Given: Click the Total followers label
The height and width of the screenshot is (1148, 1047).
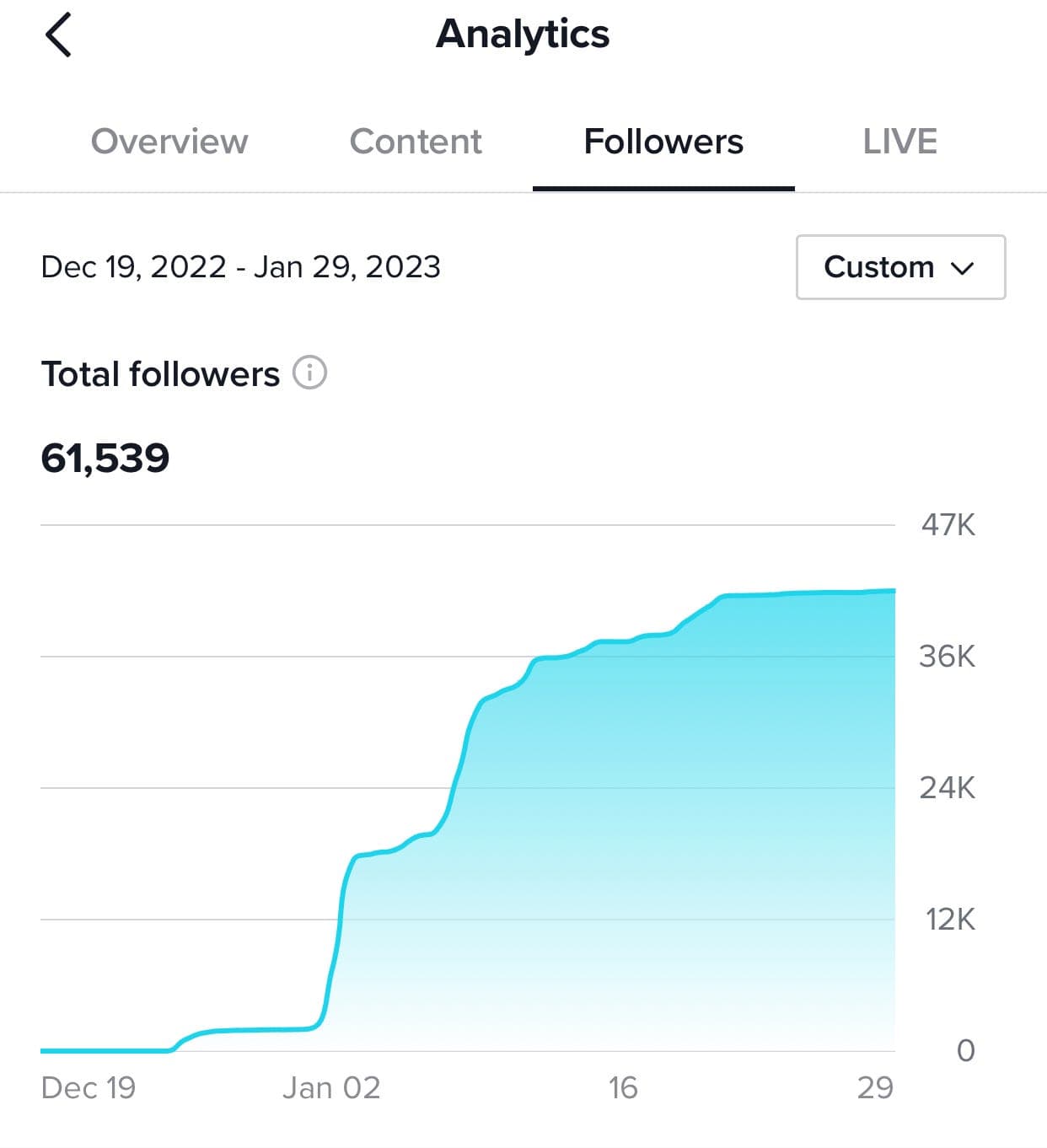Looking at the screenshot, I should [x=162, y=373].
